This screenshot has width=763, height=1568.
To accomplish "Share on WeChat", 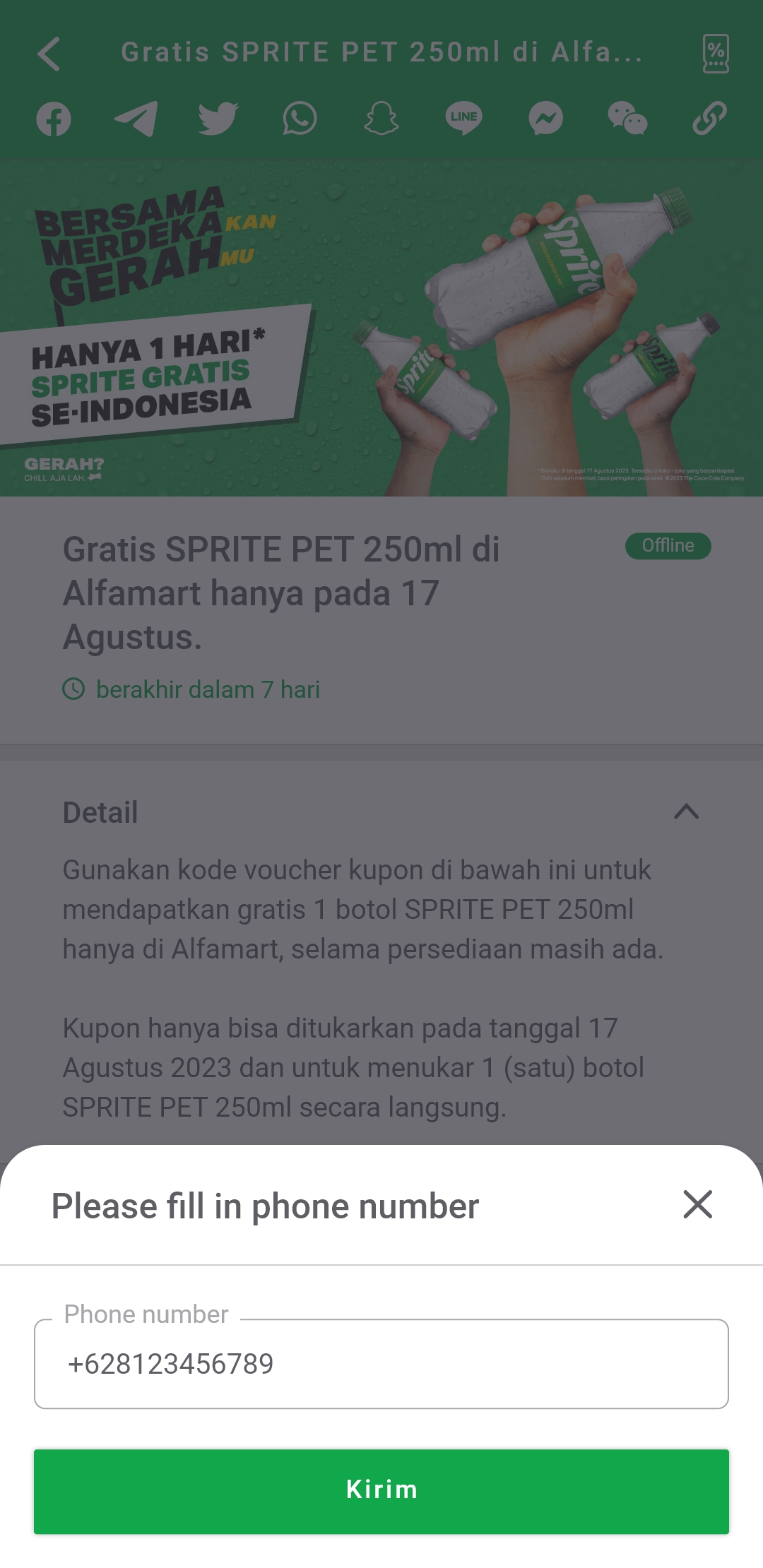I will [x=627, y=118].
